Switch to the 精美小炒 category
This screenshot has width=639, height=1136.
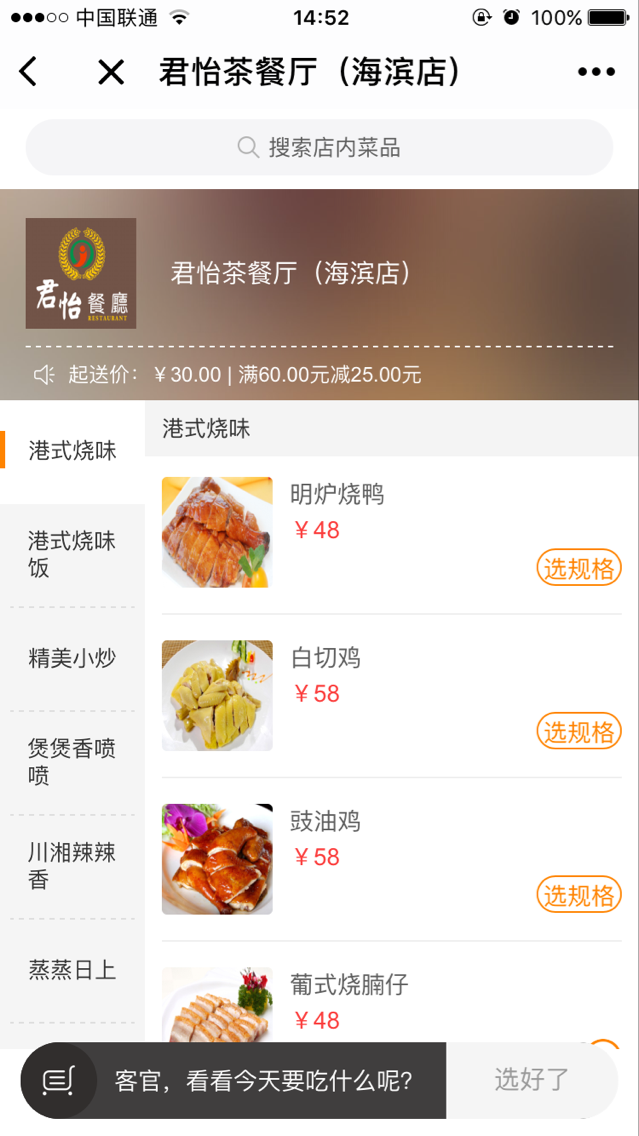point(72,659)
